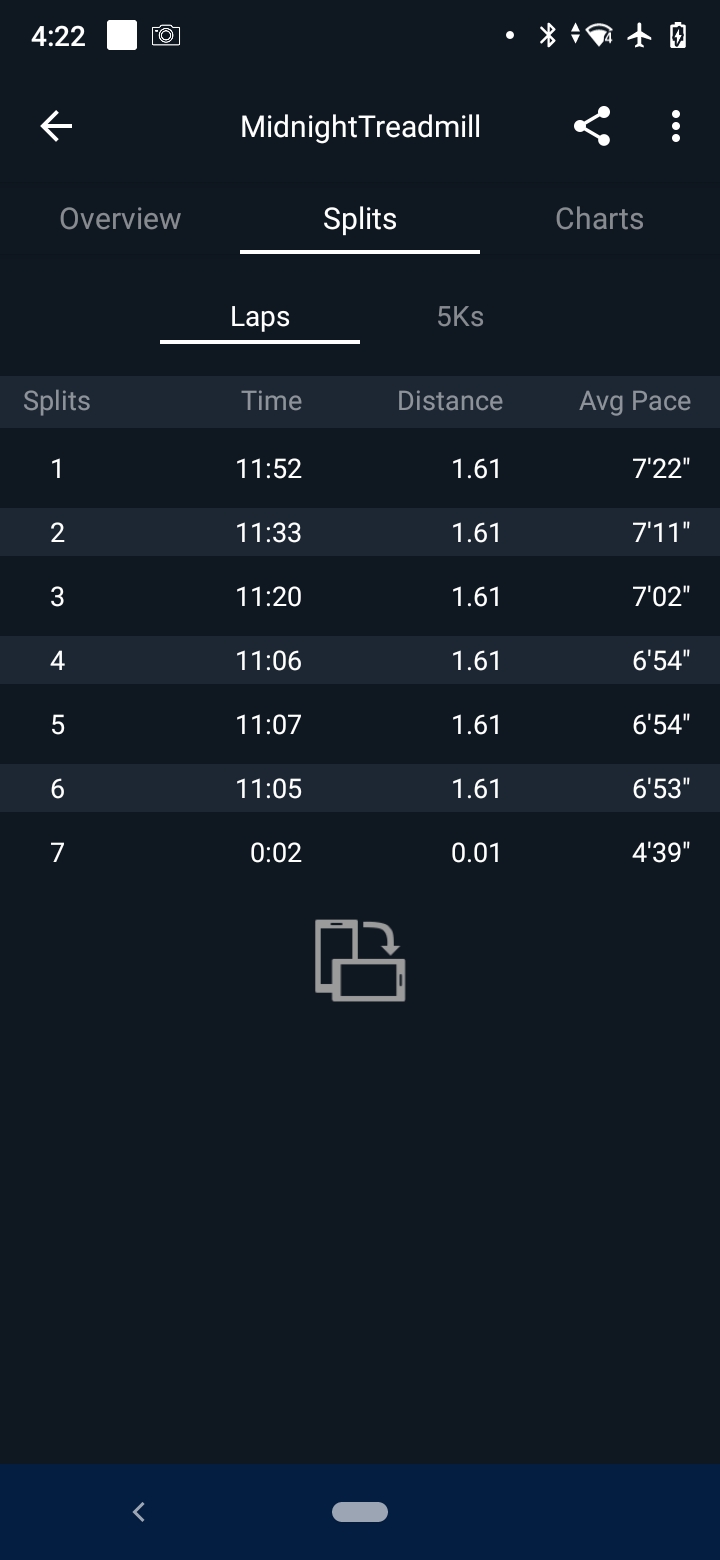
Task: Tap the home pill in the navigation bar
Action: pos(360,1512)
